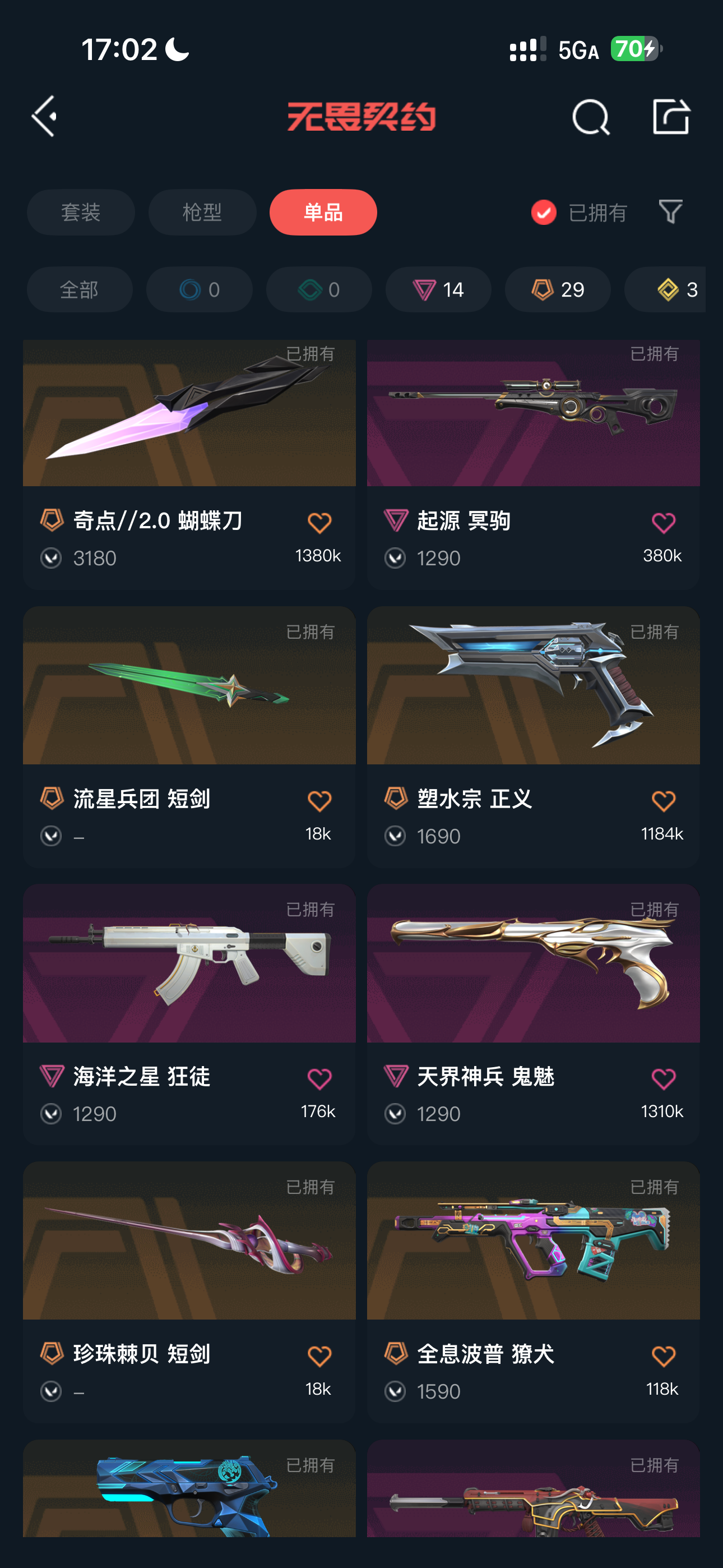
Task: Filter by the pink tier chip 14
Action: point(438,290)
